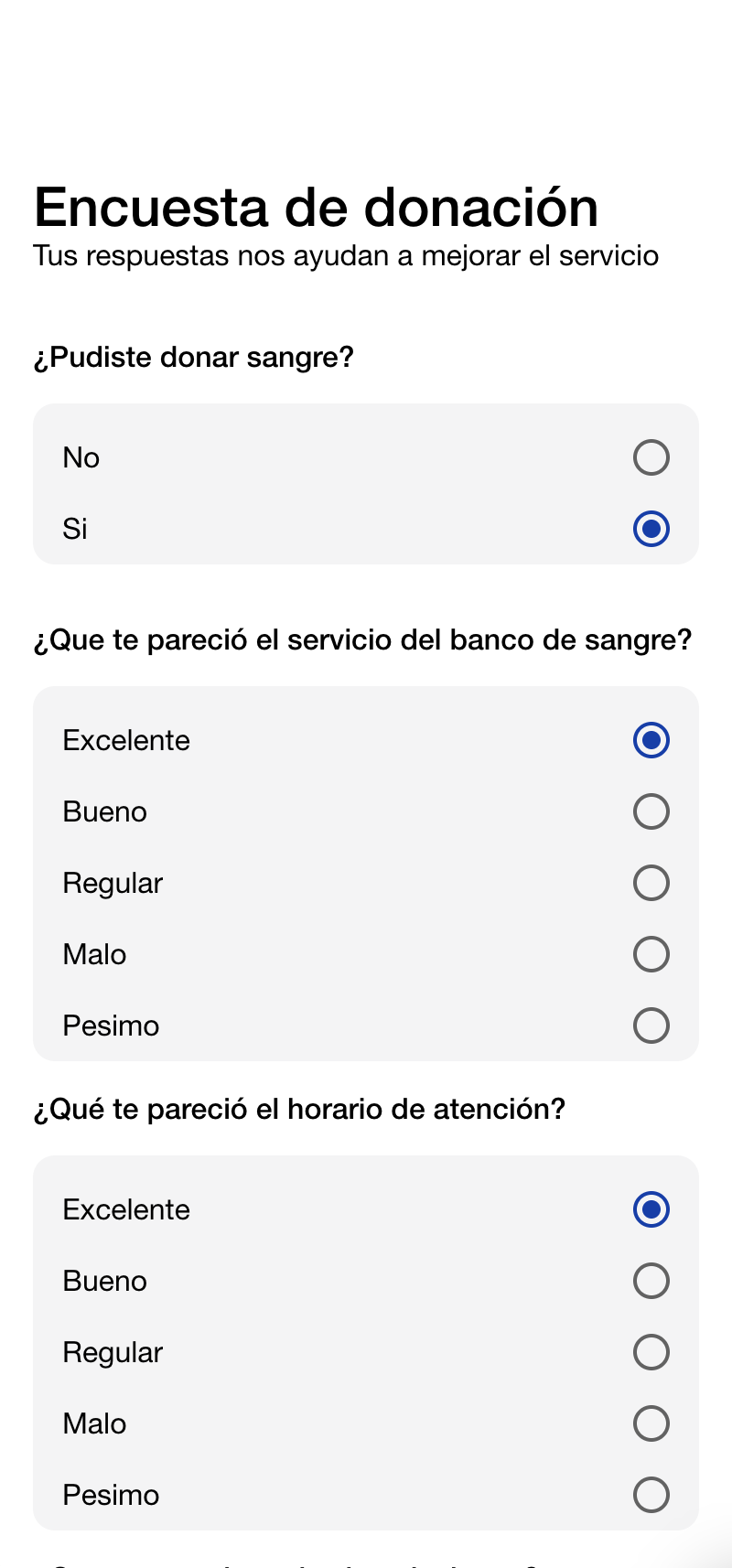732x1568 pixels.
Task: Choose "Regular" for the banco de sangre service
Action: point(651,883)
